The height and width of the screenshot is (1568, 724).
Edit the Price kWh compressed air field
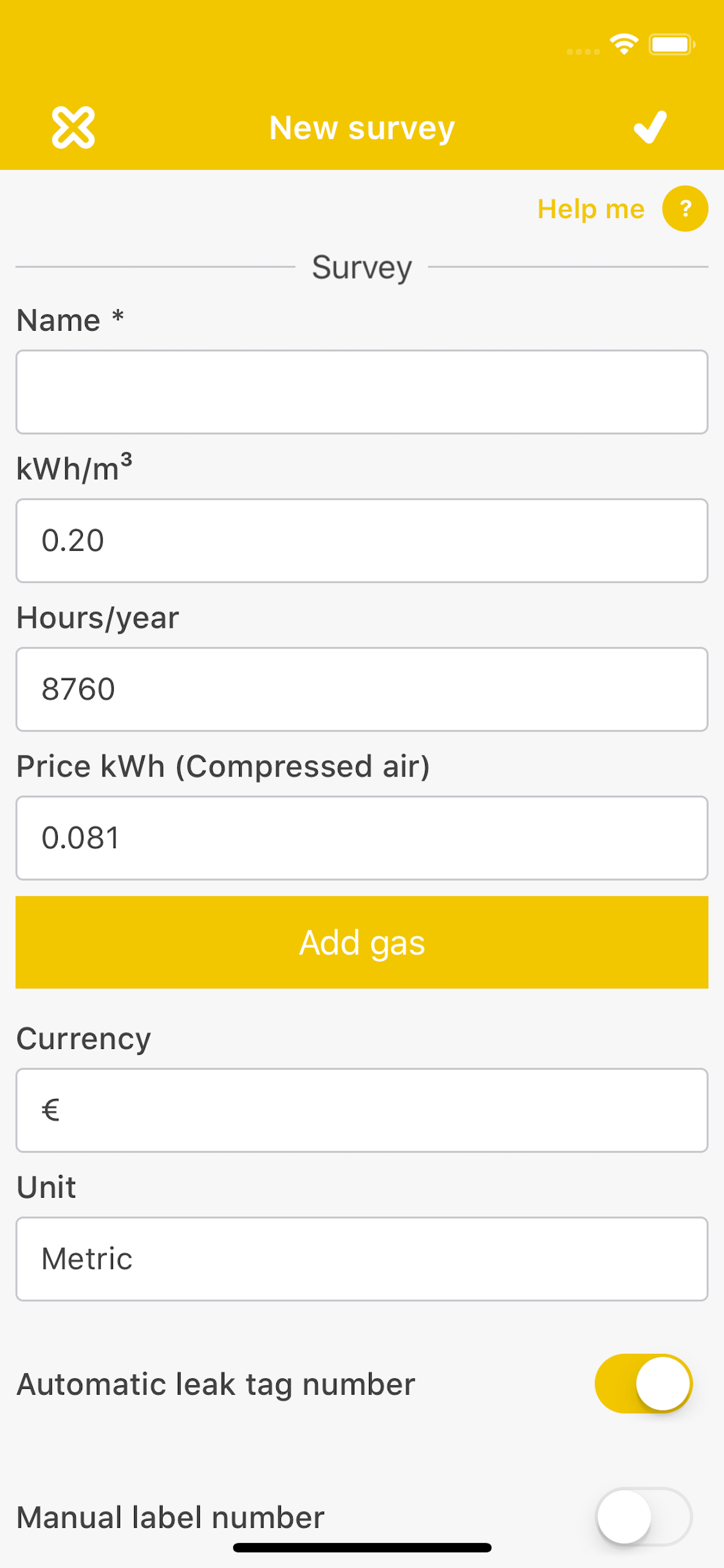pos(362,838)
